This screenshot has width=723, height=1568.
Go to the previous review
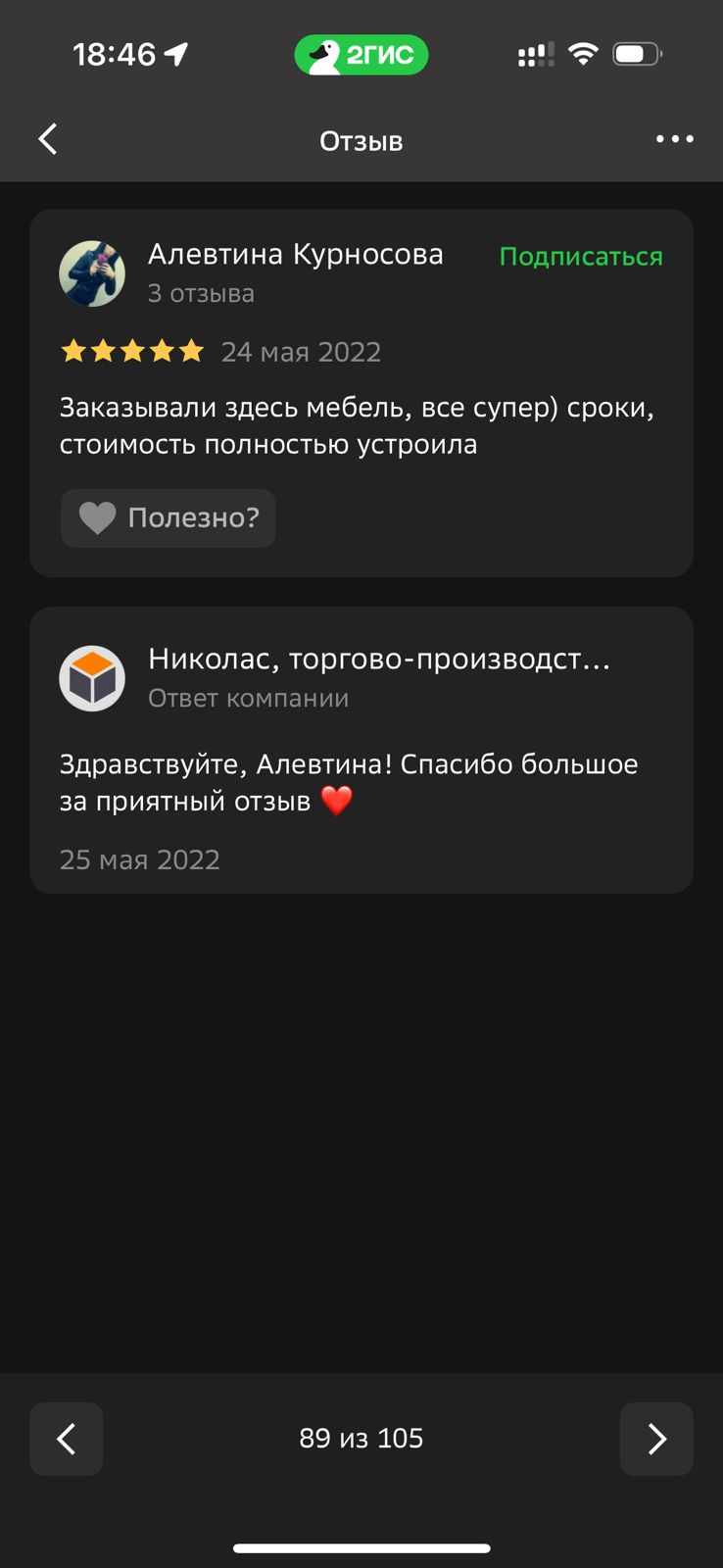click(x=67, y=1439)
